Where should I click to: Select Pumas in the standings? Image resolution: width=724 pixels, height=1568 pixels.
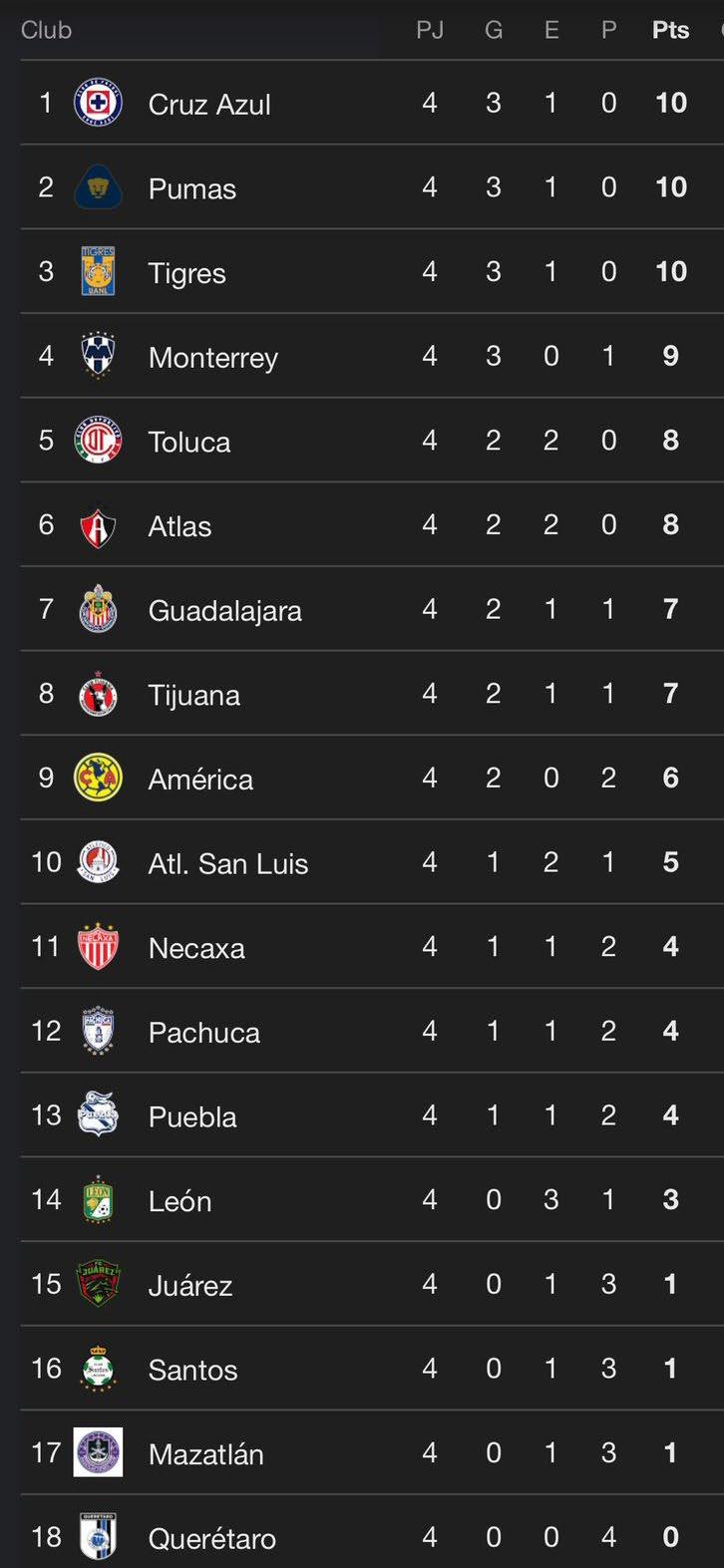point(192,188)
